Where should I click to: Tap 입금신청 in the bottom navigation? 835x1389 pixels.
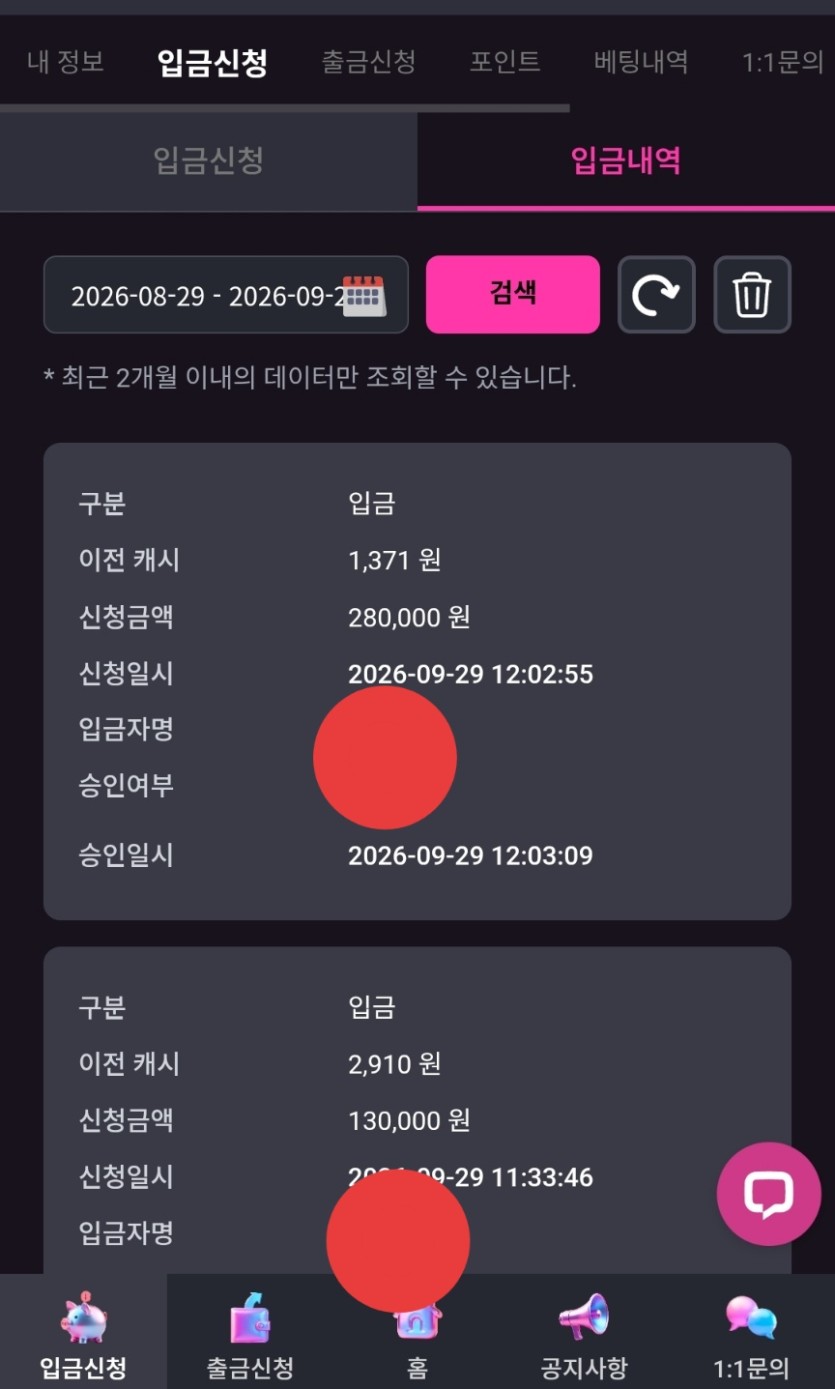[x=83, y=1332]
